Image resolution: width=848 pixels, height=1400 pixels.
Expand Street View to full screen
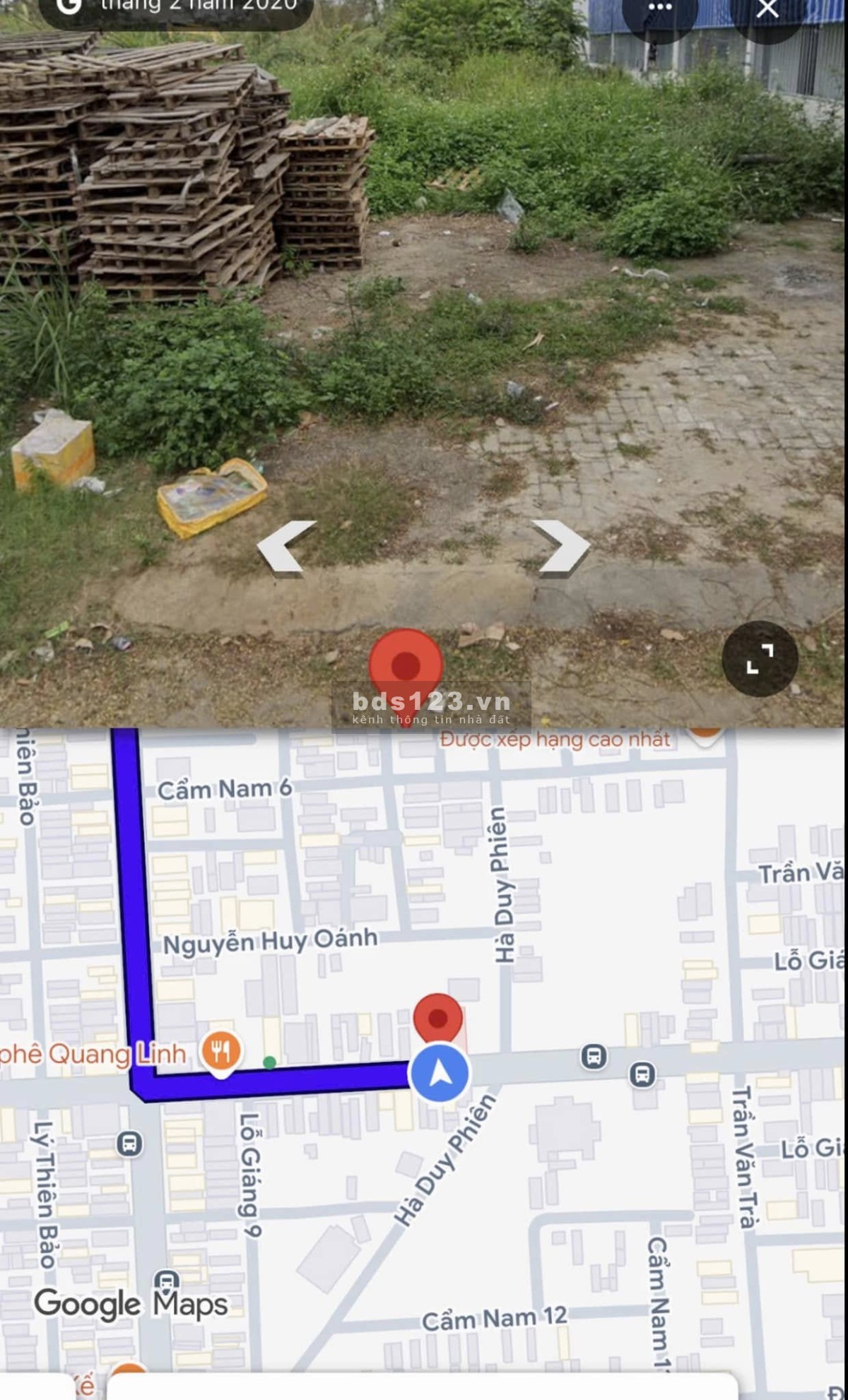[x=760, y=659]
